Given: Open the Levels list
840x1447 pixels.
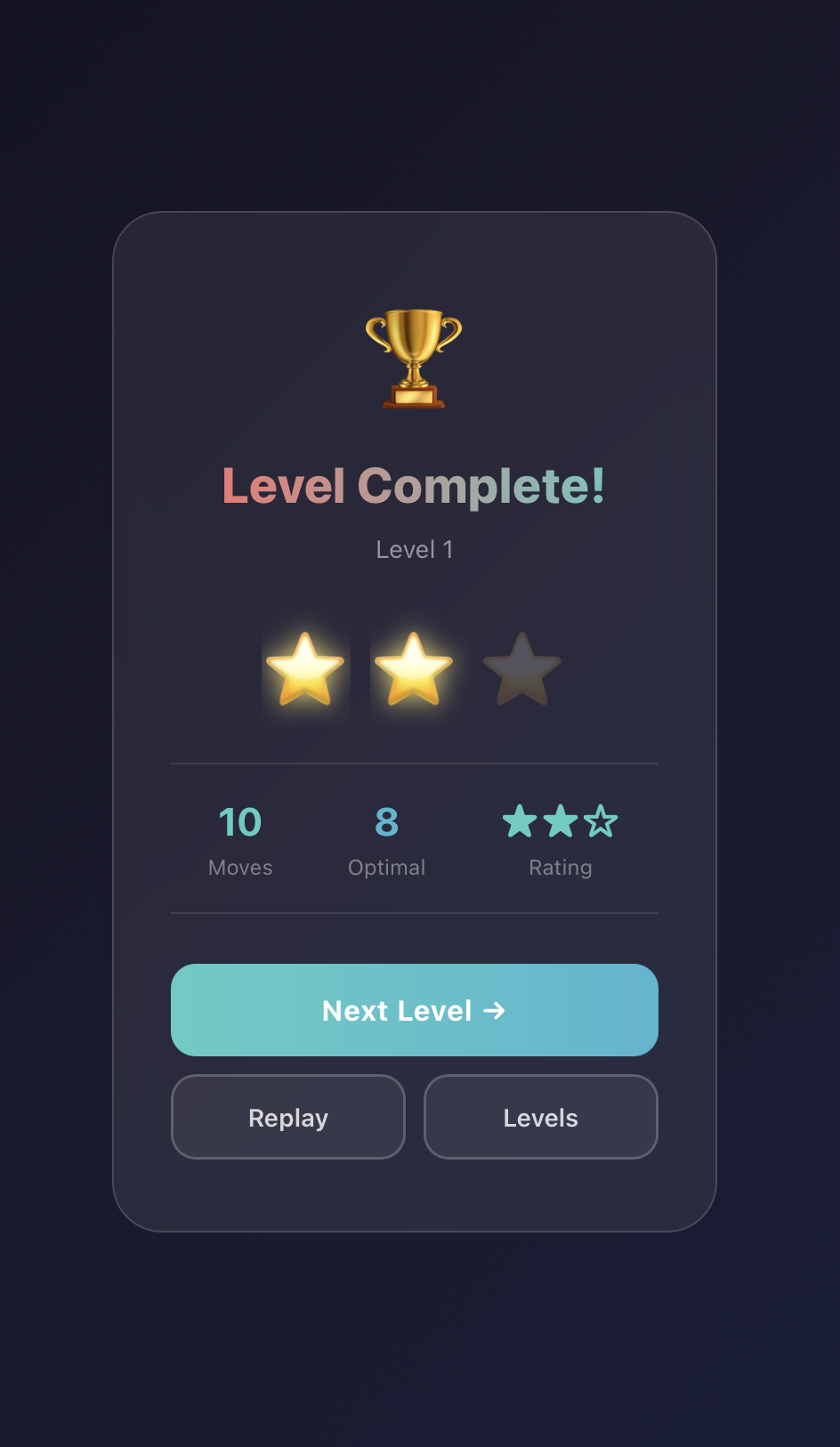Looking at the screenshot, I should coord(541,1117).
